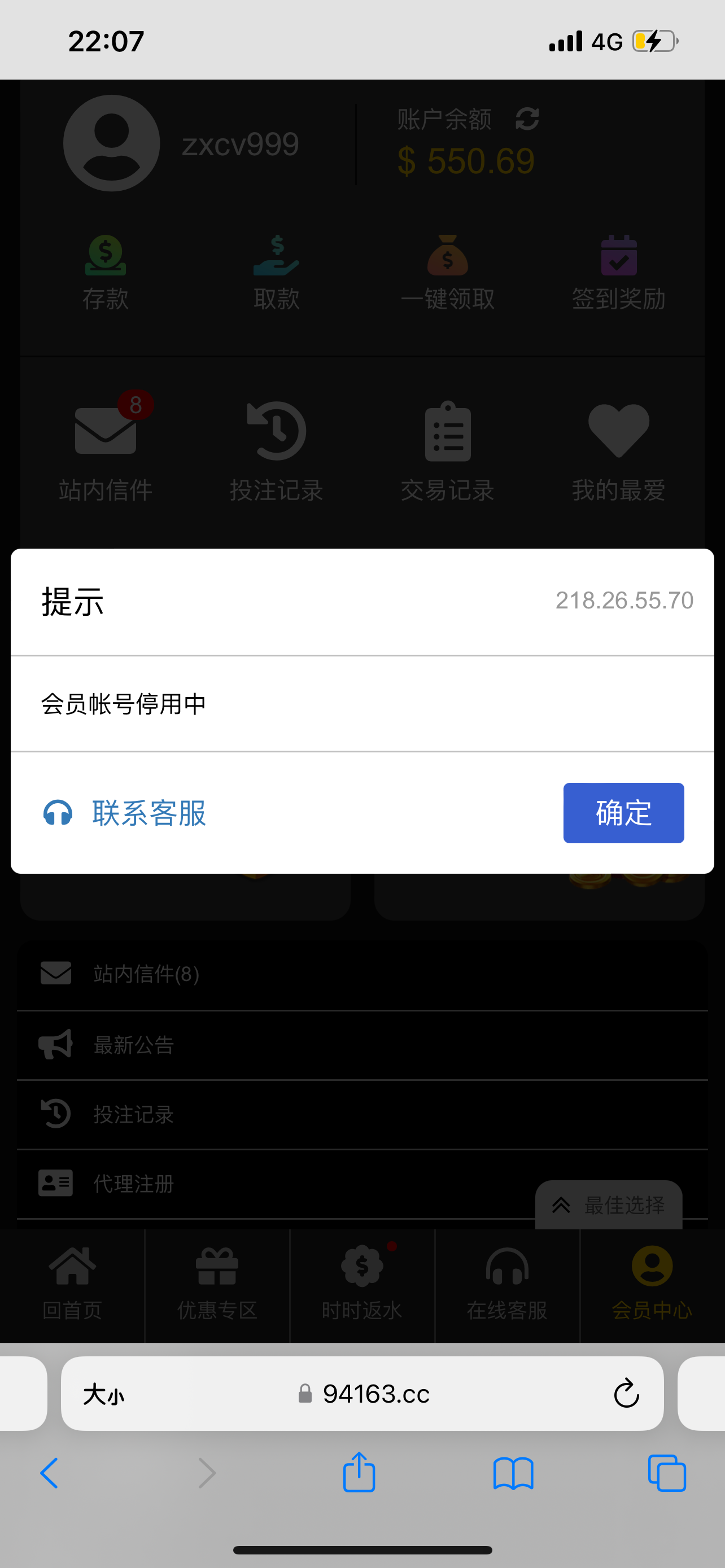Open Safari bookmarks

pyautogui.click(x=513, y=1473)
